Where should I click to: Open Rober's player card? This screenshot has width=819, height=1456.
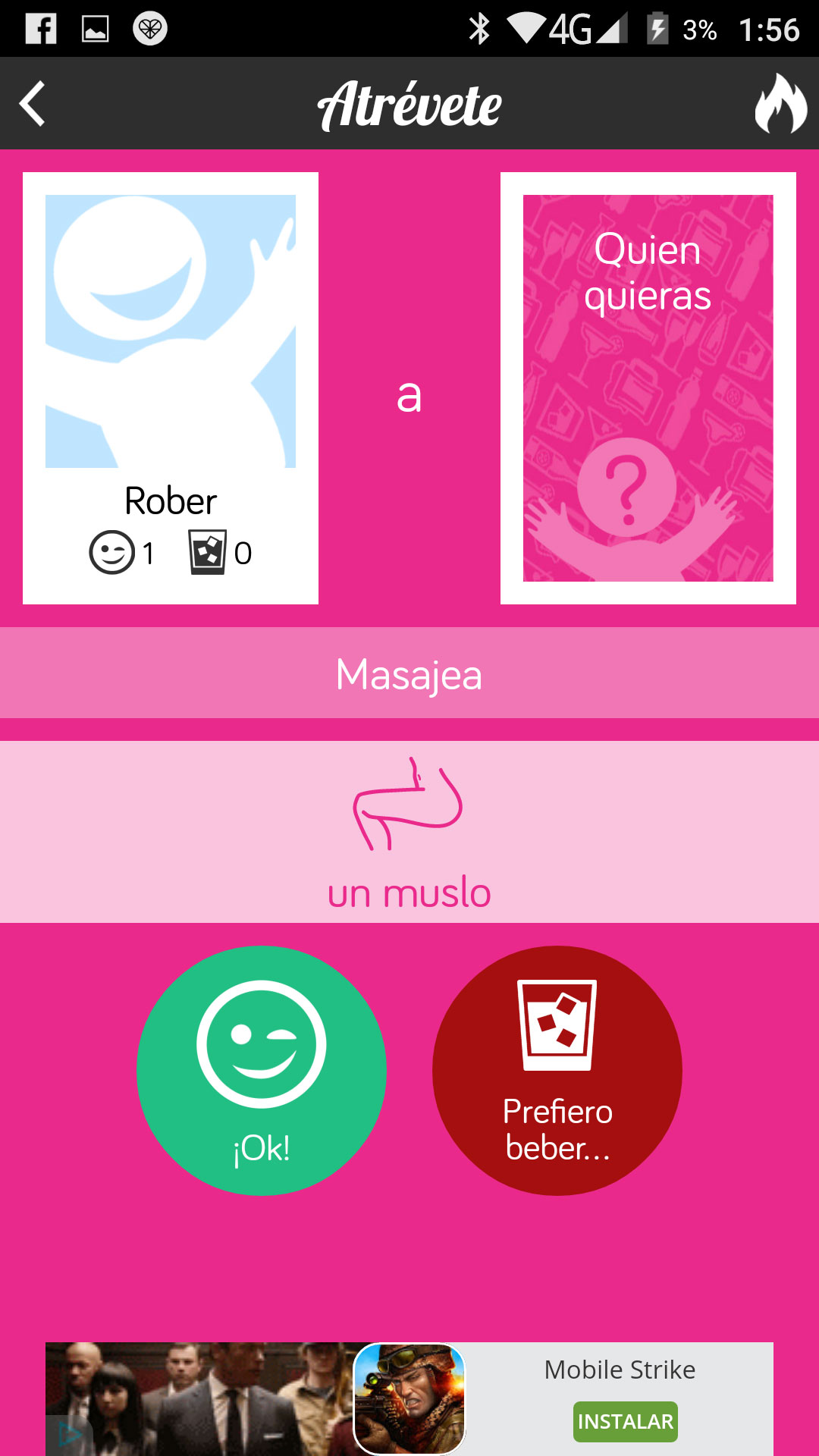point(171,388)
